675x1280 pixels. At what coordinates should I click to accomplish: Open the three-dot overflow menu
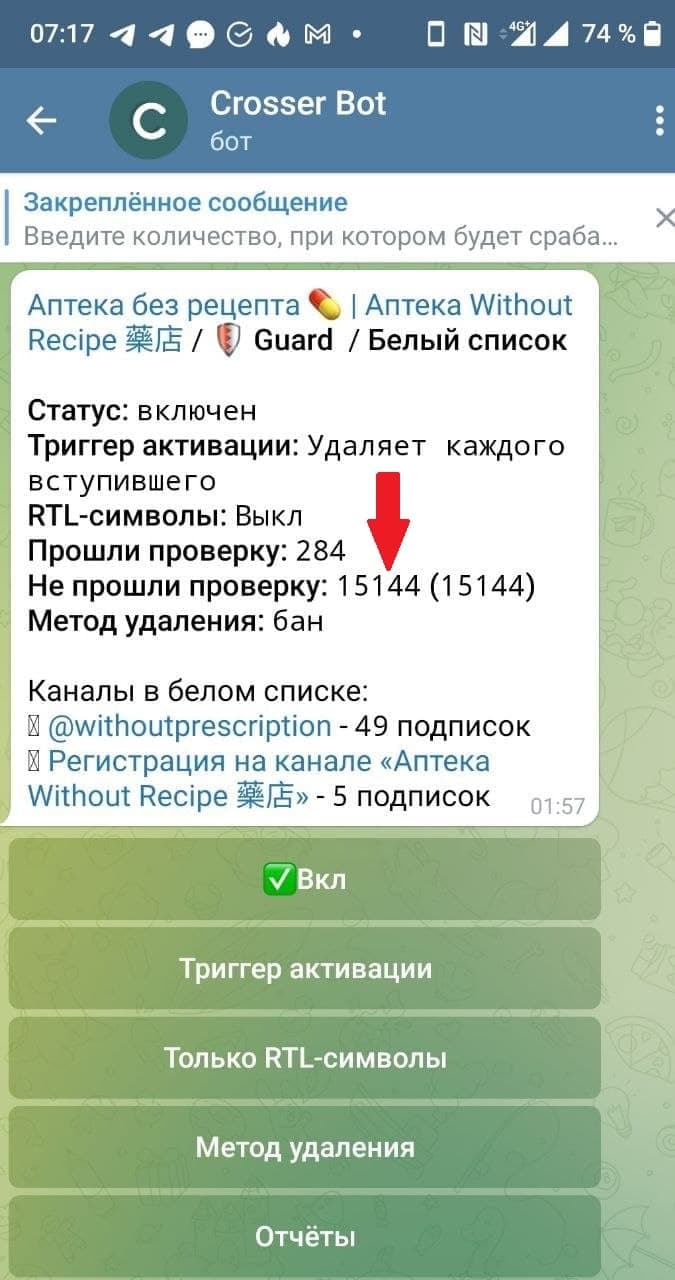tap(659, 121)
